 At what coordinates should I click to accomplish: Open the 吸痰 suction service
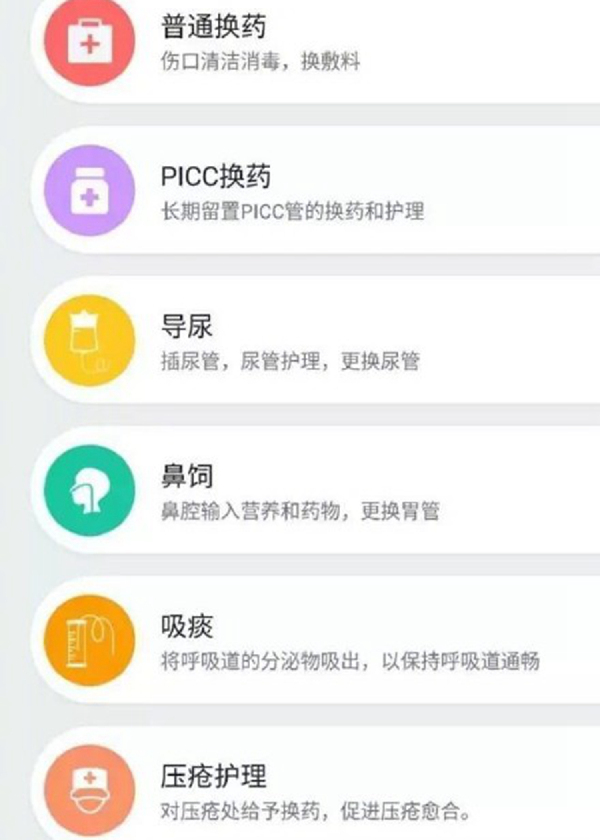click(x=300, y=642)
